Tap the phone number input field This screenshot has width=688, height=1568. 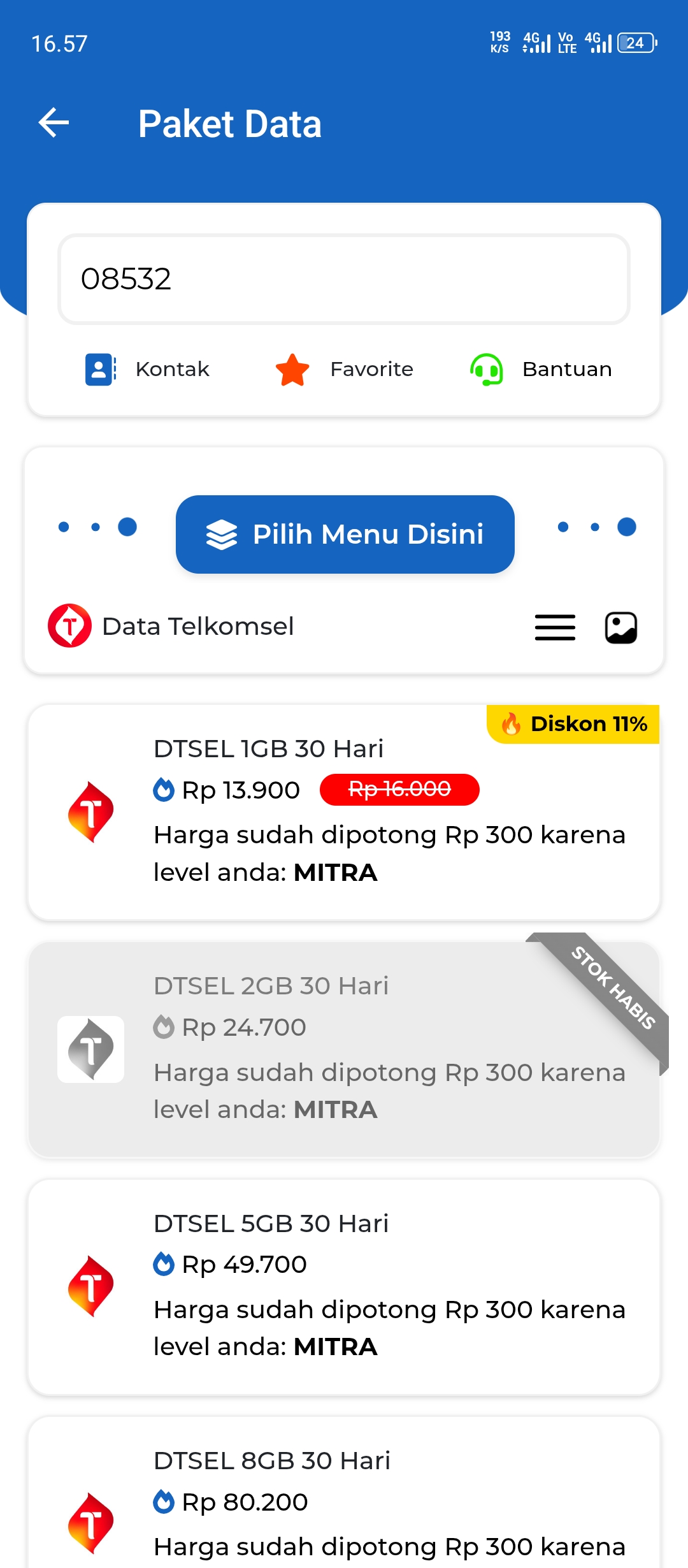(344, 279)
